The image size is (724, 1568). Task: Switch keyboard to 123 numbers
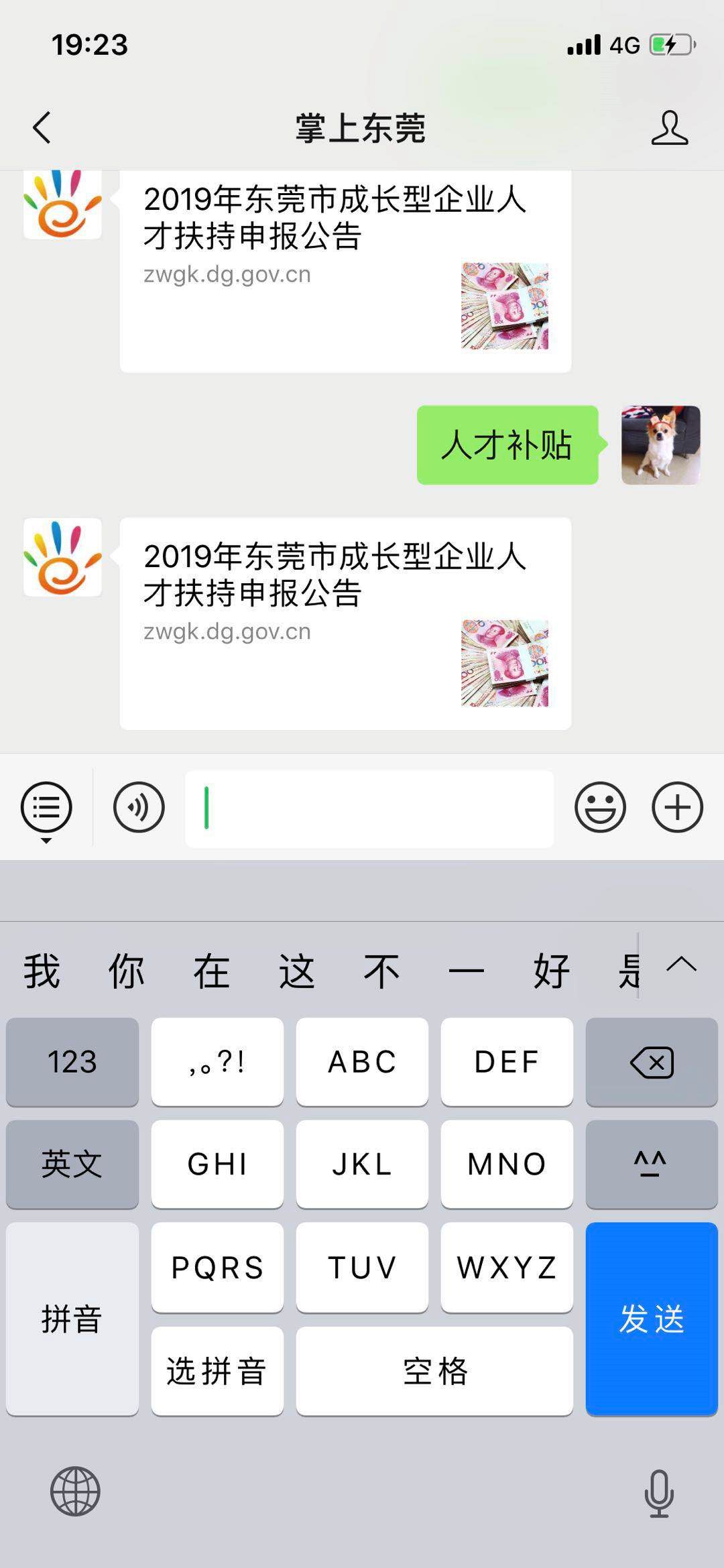[72, 1062]
